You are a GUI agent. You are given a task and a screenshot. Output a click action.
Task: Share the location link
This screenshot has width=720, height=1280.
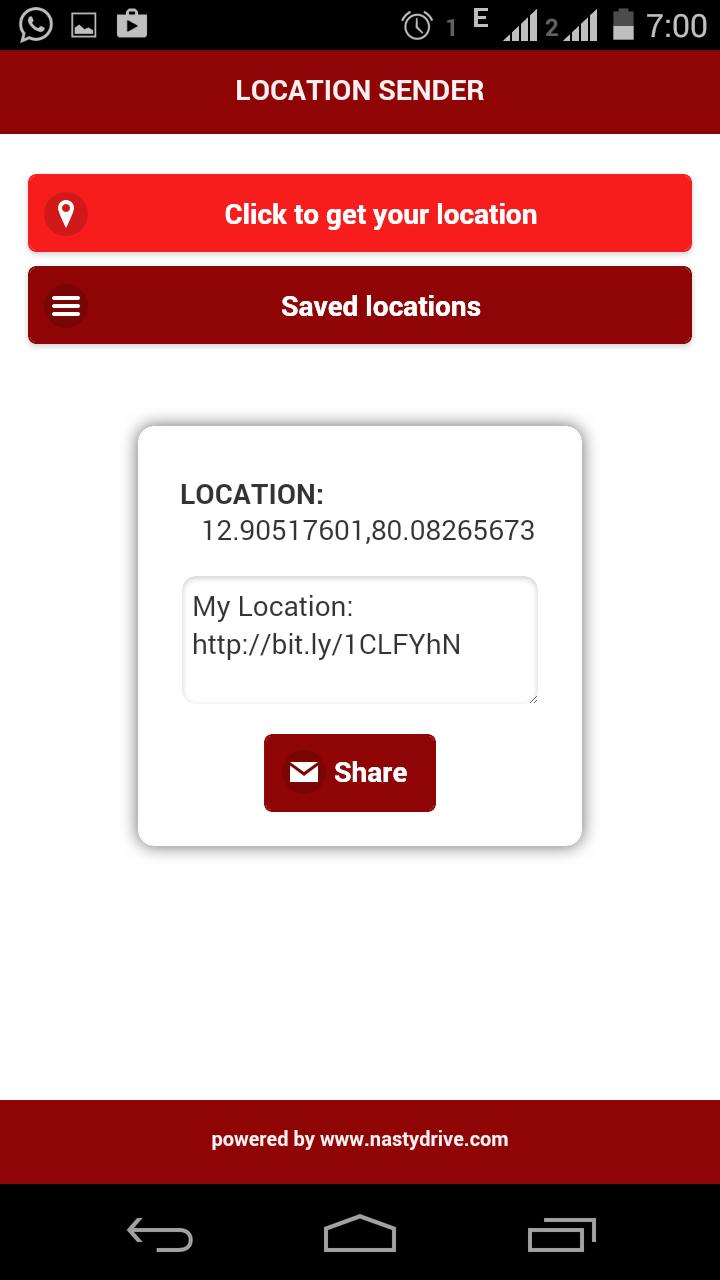click(x=350, y=772)
